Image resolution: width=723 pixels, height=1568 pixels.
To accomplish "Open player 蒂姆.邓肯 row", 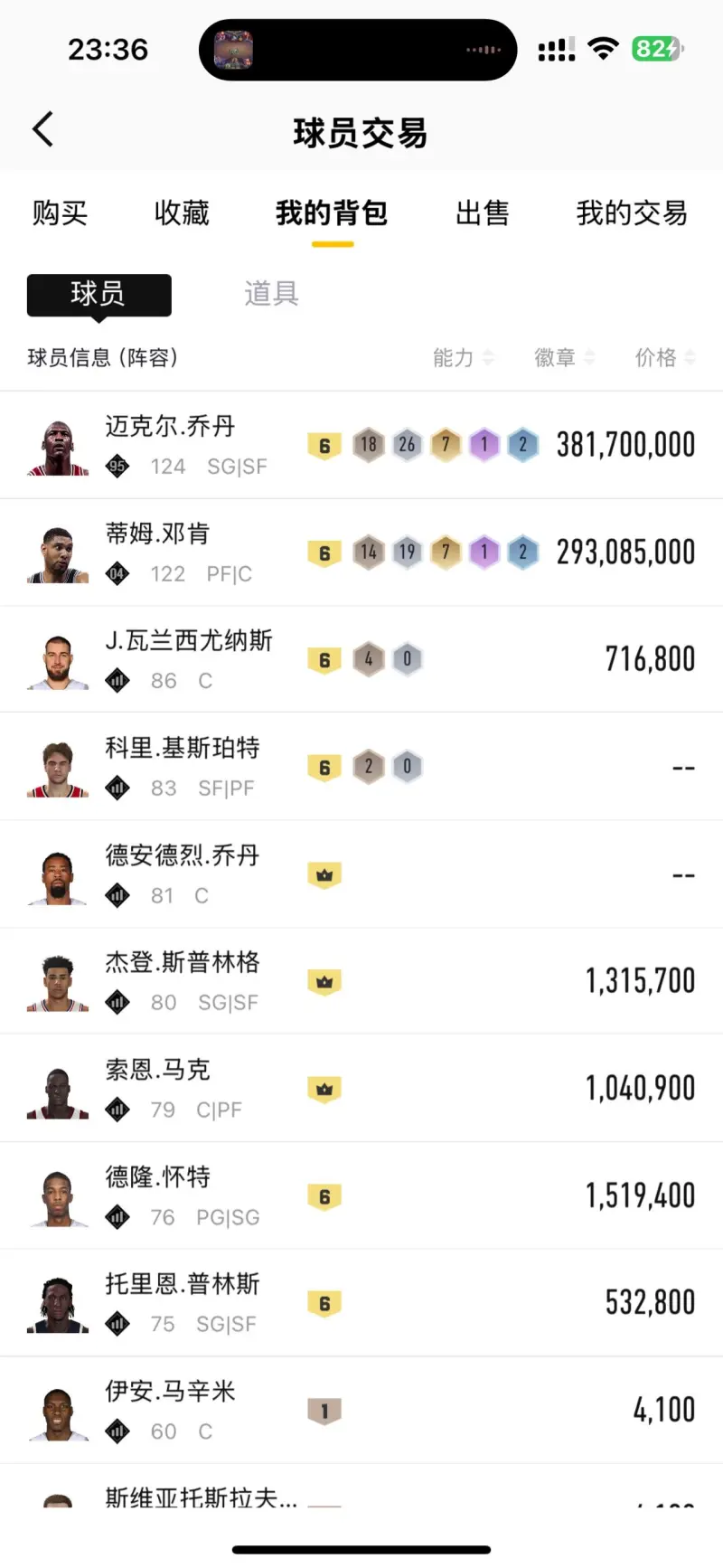I will click(x=361, y=553).
